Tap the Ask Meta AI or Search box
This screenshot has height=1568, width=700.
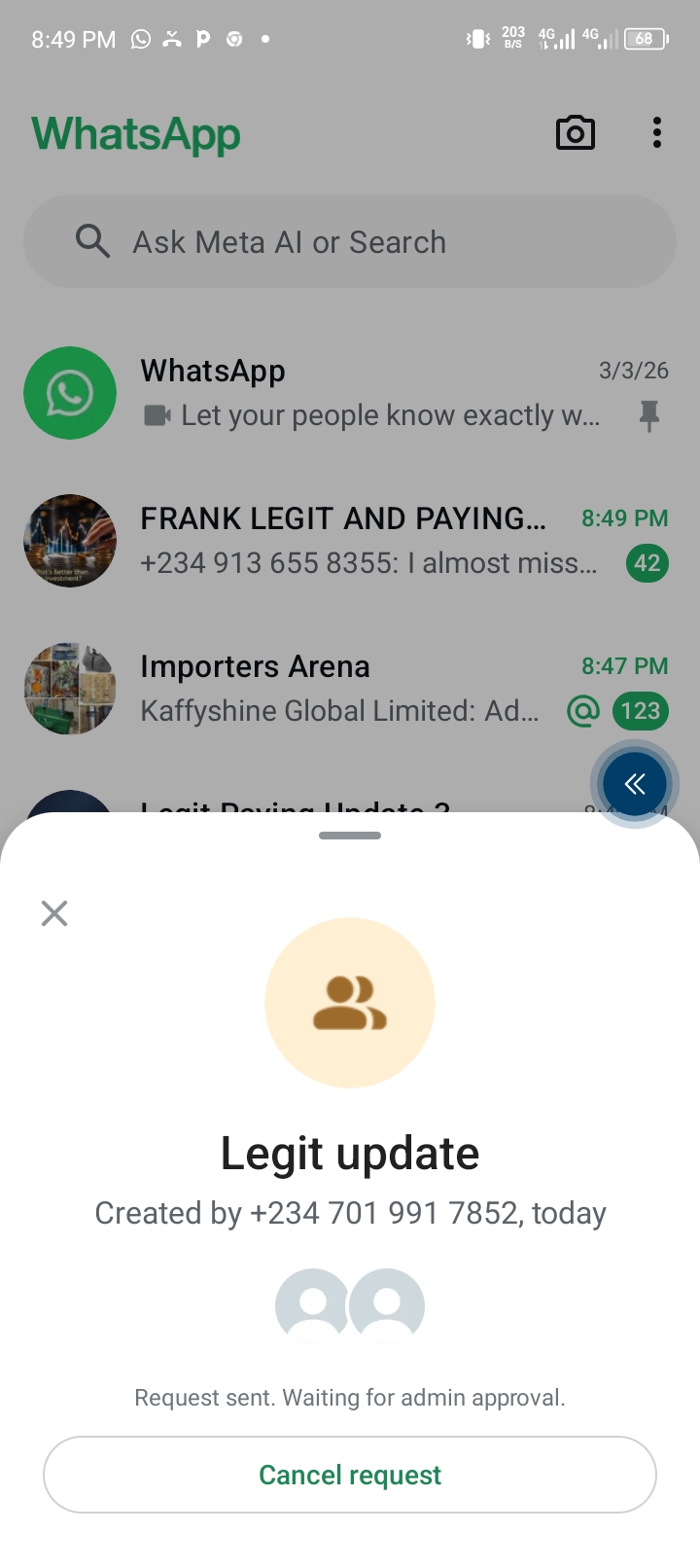pos(350,241)
